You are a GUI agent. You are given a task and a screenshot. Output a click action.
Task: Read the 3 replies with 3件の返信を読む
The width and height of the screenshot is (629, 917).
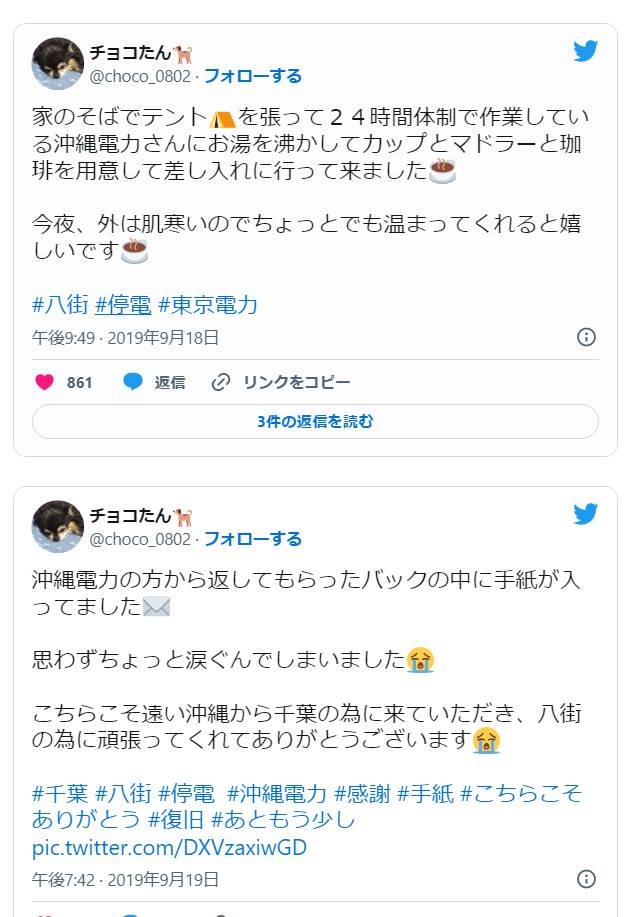[x=315, y=421]
